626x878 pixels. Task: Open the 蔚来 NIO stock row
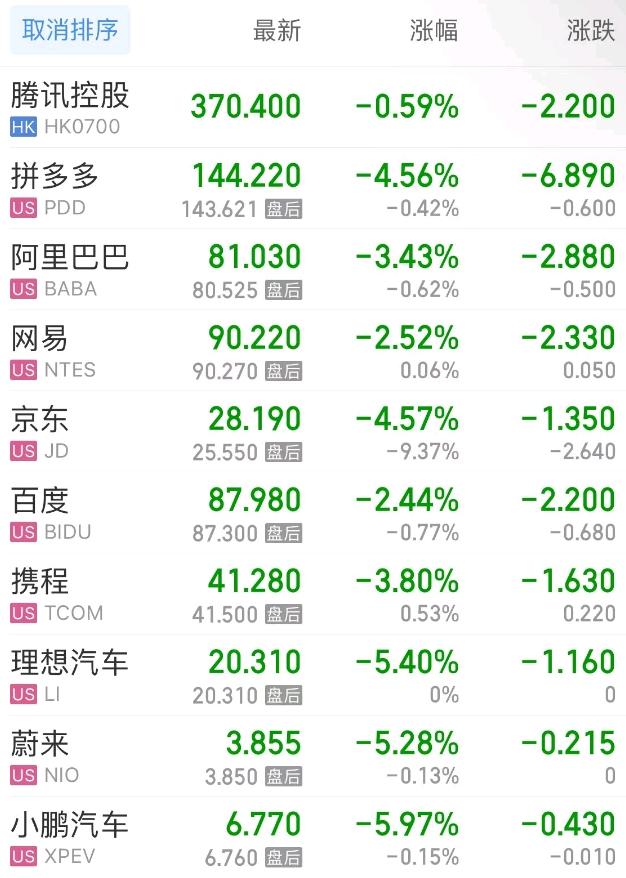tap(313, 756)
